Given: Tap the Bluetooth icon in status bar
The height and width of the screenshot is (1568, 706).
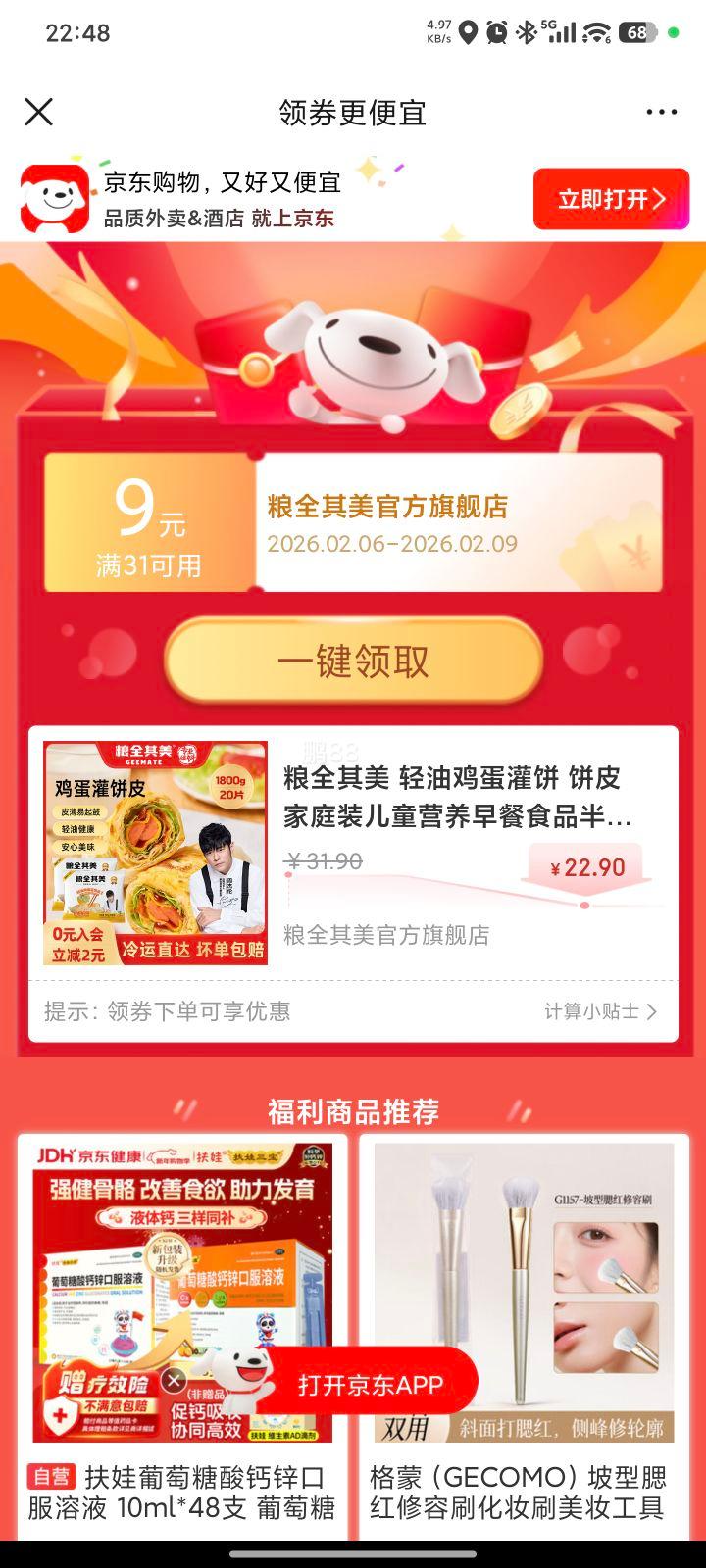Looking at the screenshot, I should pyautogui.click(x=528, y=32).
